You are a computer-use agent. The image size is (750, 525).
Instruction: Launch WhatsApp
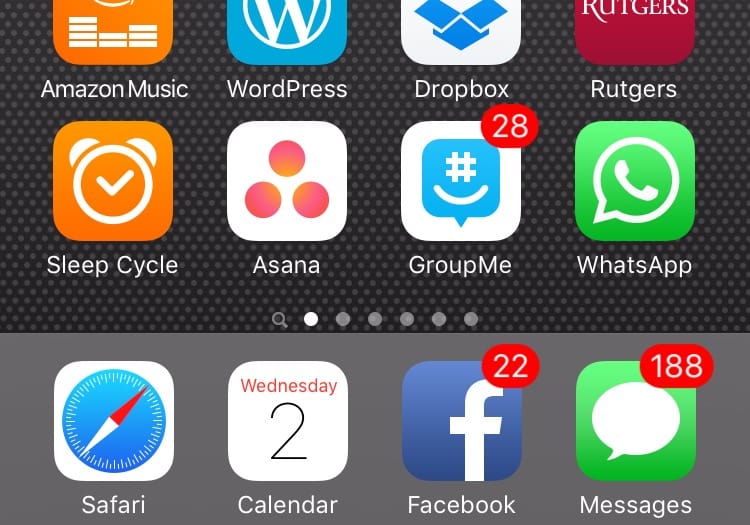click(634, 181)
